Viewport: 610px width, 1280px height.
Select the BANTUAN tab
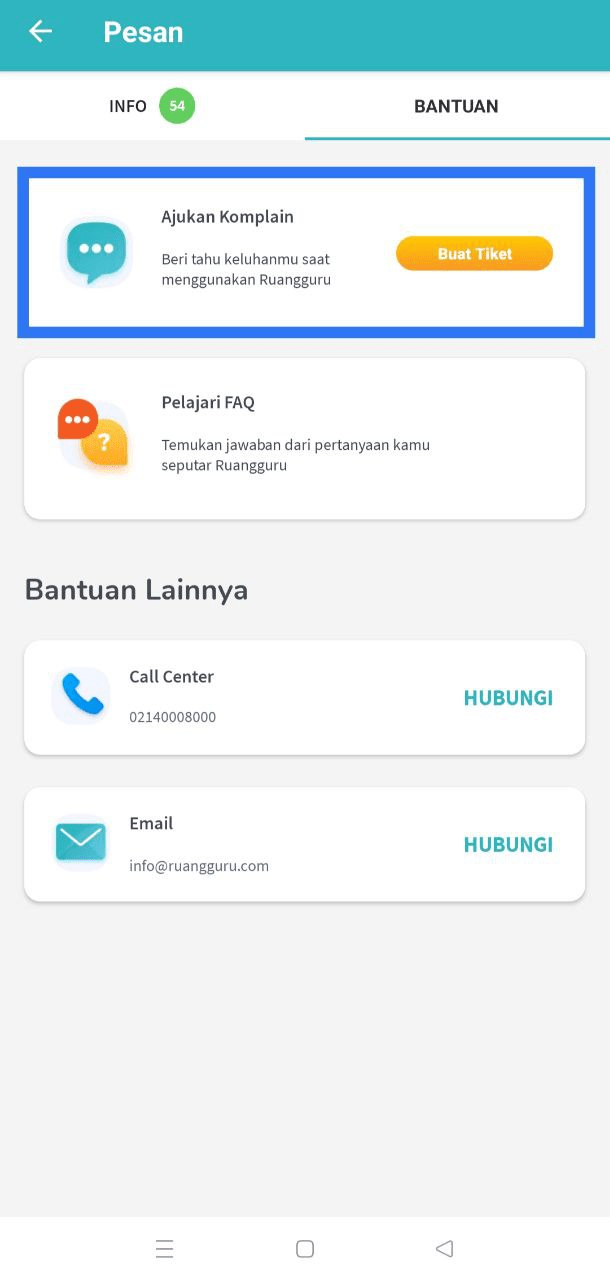(x=456, y=106)
